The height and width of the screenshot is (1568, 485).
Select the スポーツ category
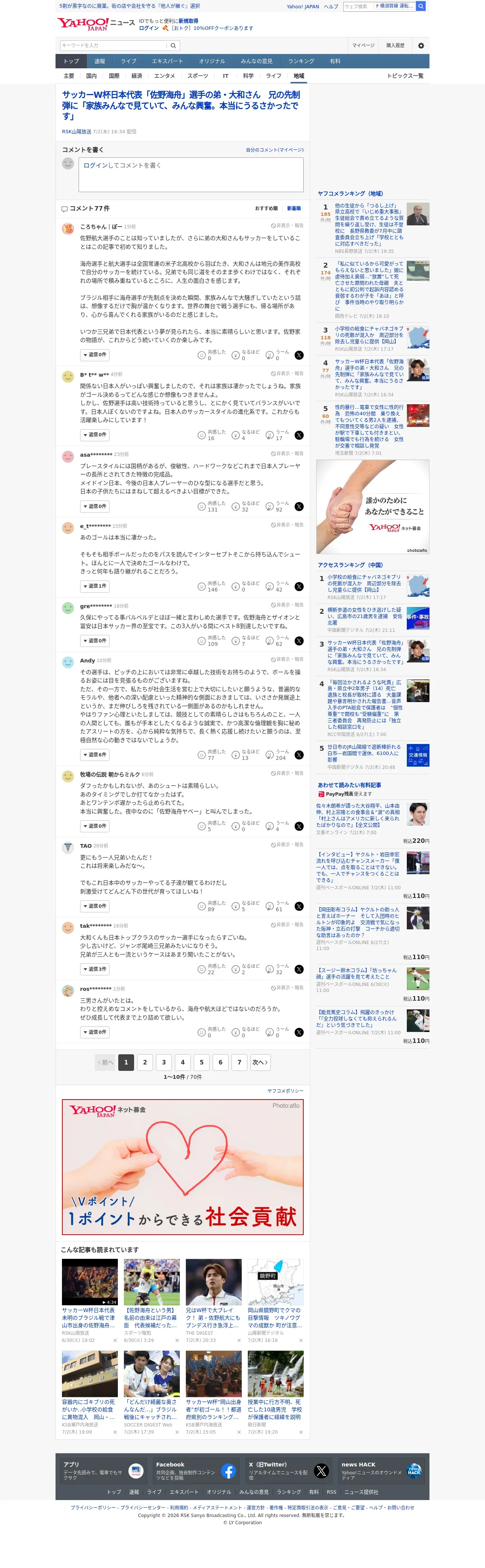click(198, 76)
